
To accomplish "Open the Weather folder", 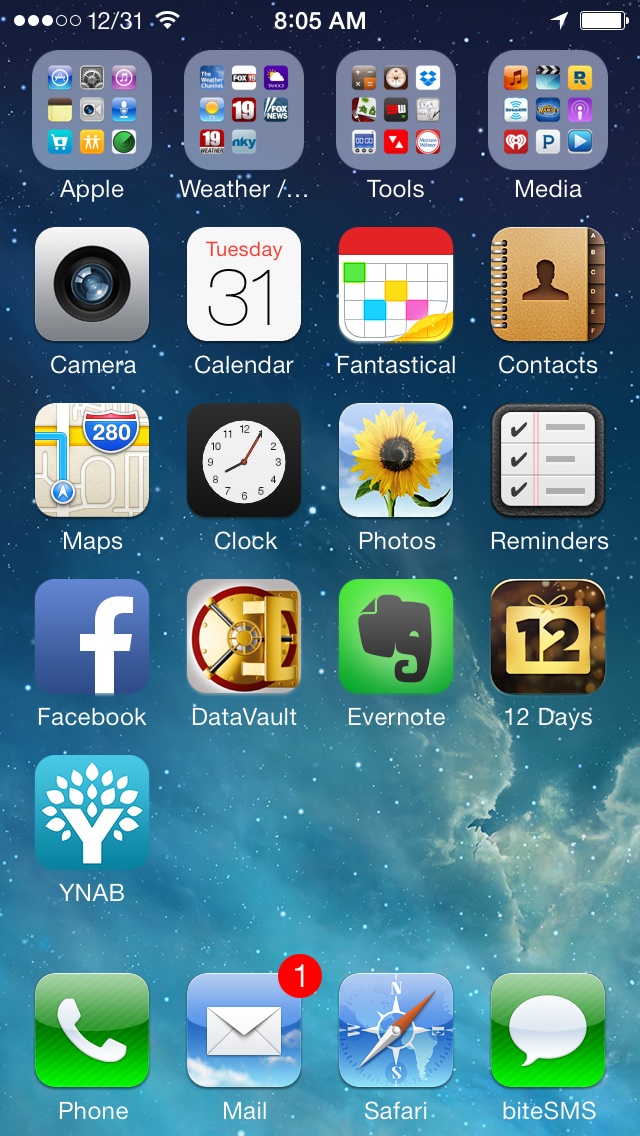I will tap(244, 109).
